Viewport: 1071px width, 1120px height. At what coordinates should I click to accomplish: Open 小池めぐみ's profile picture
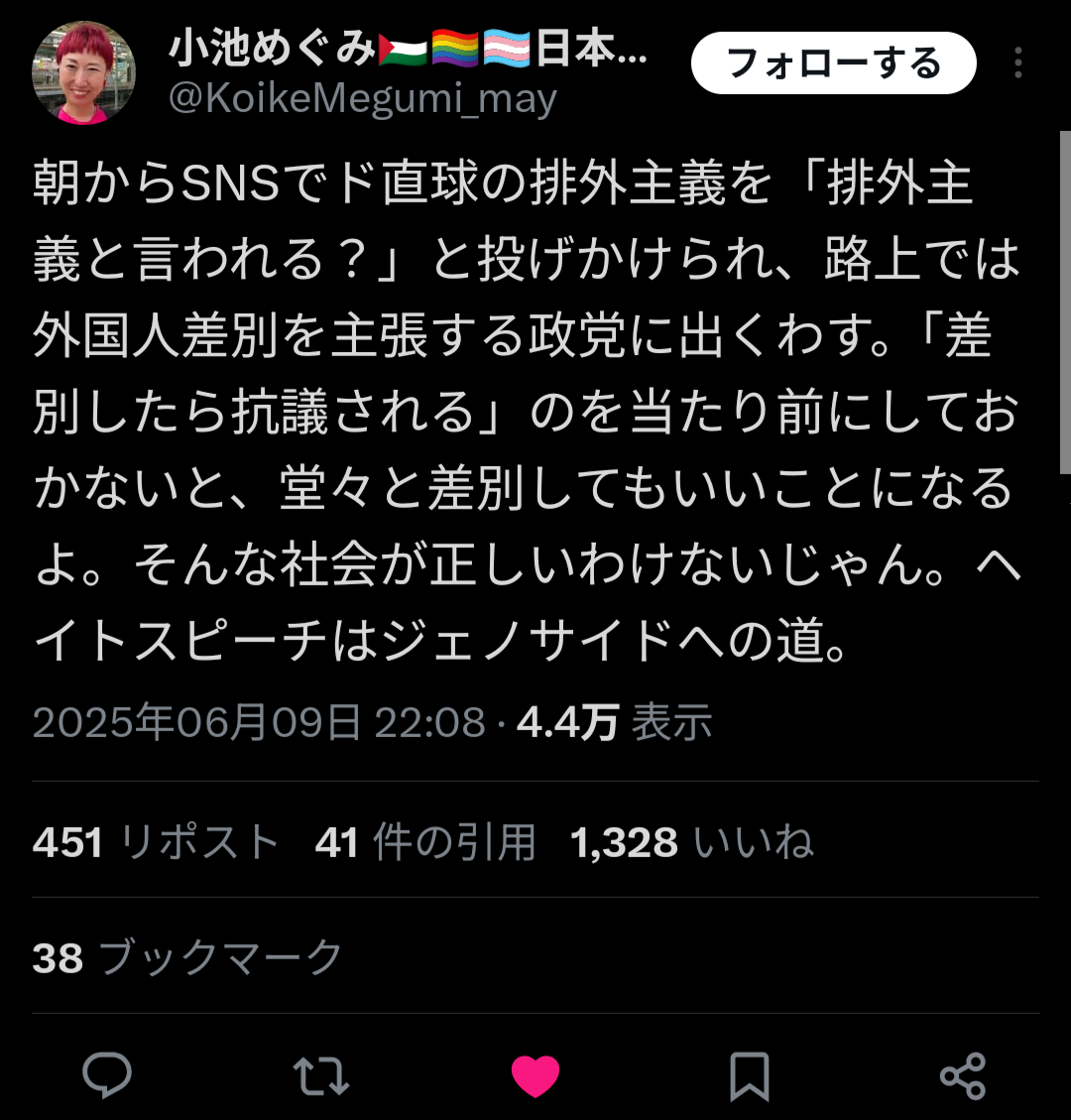pyautogui.click(x=83, y=73)
